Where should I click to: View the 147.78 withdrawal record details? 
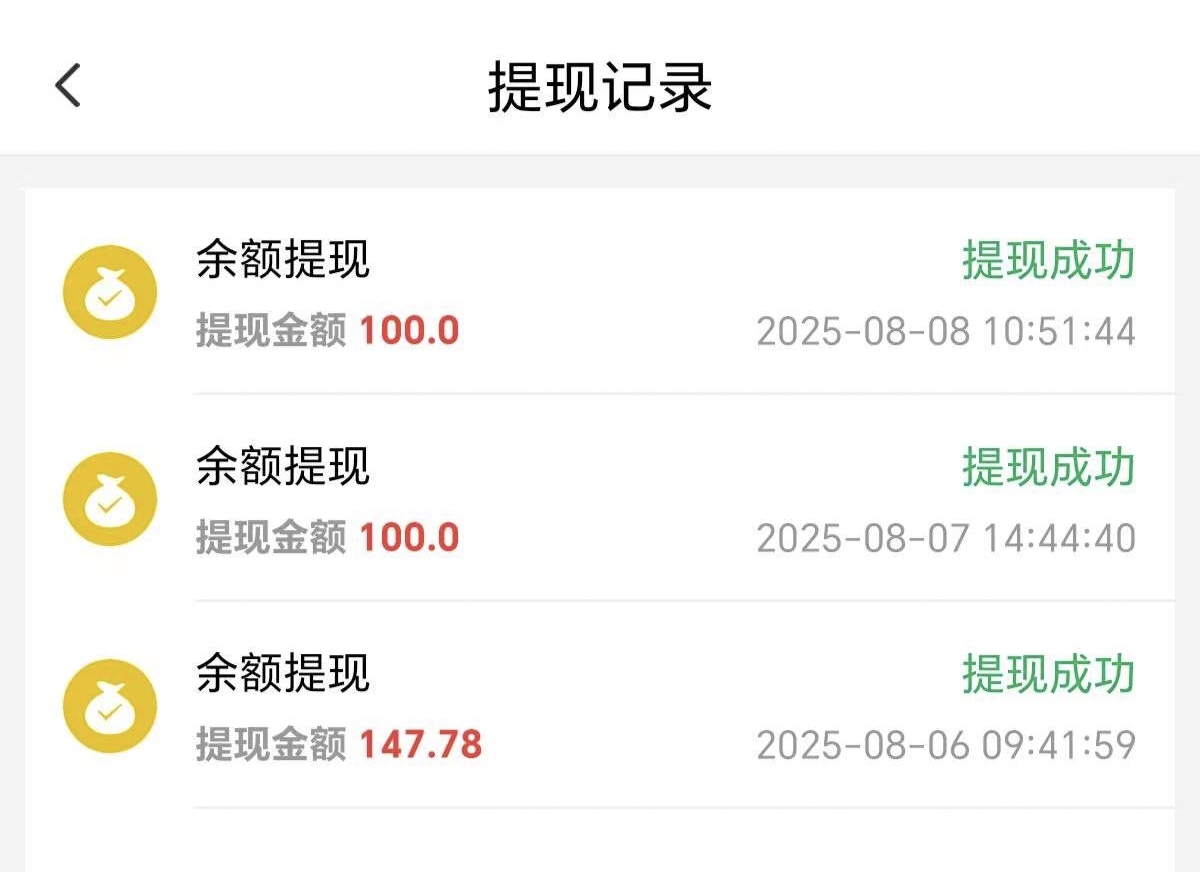600,707
